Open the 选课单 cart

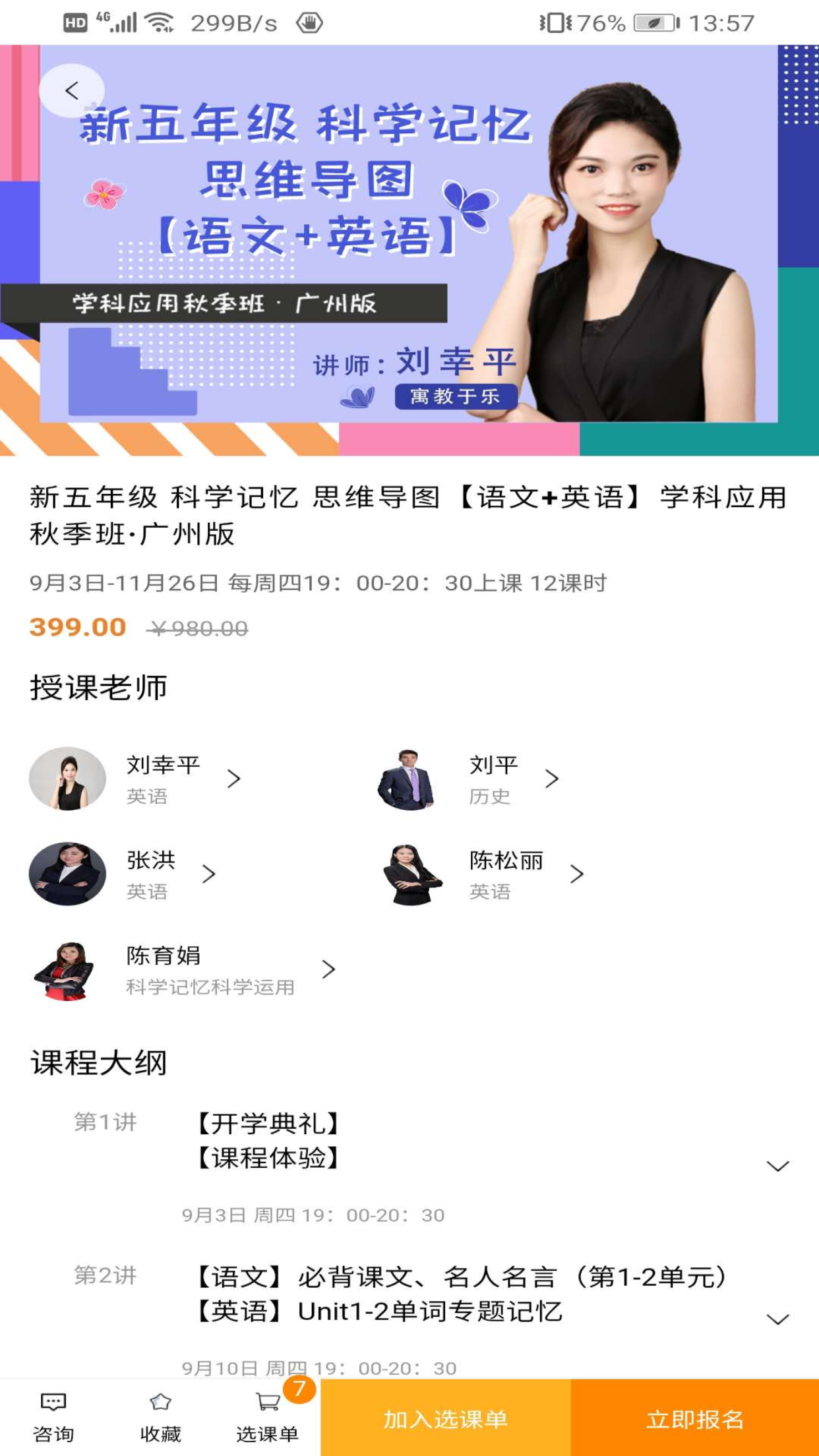[267, 1417]
